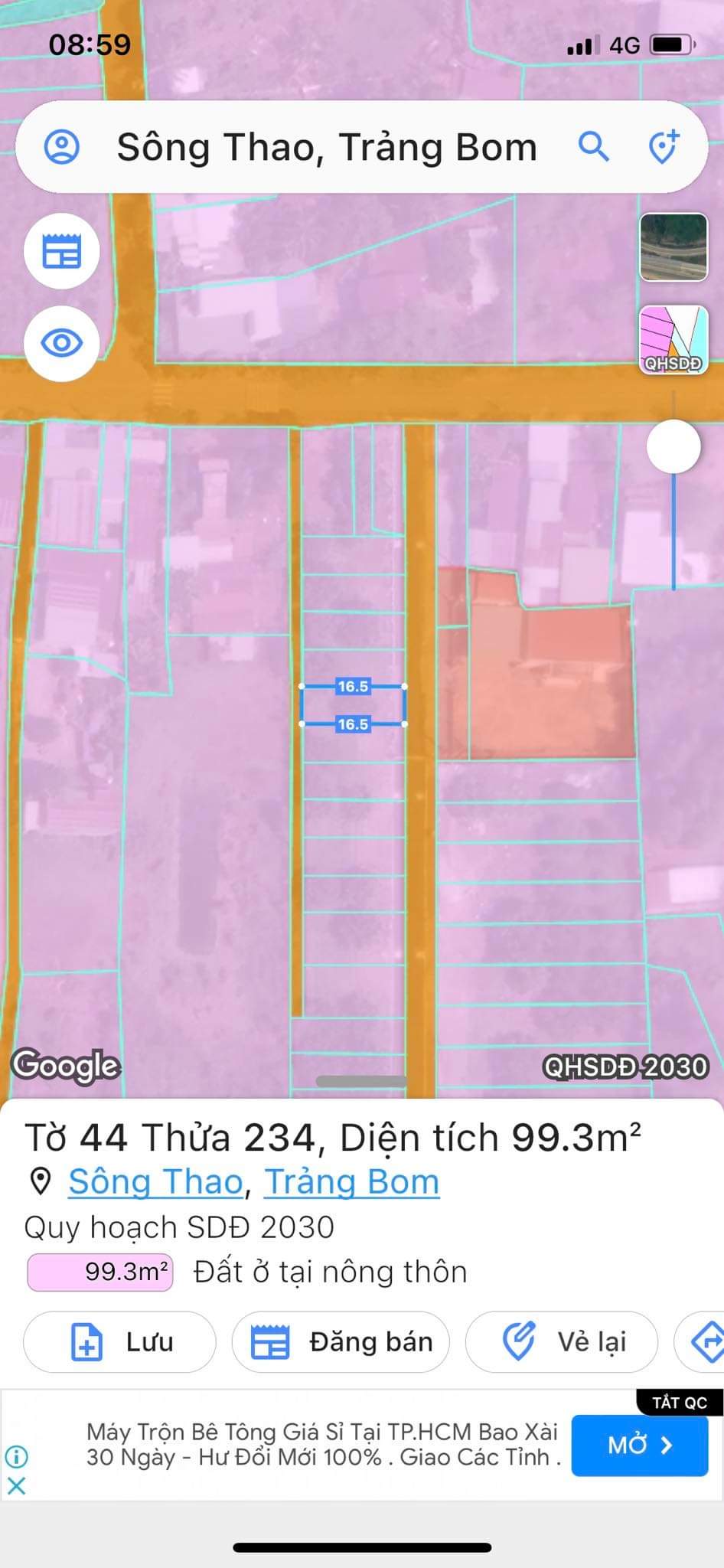Open the Sông Thao link
The width and height of the screenshot is (724, 1568).
click(x=155, y=1181)
